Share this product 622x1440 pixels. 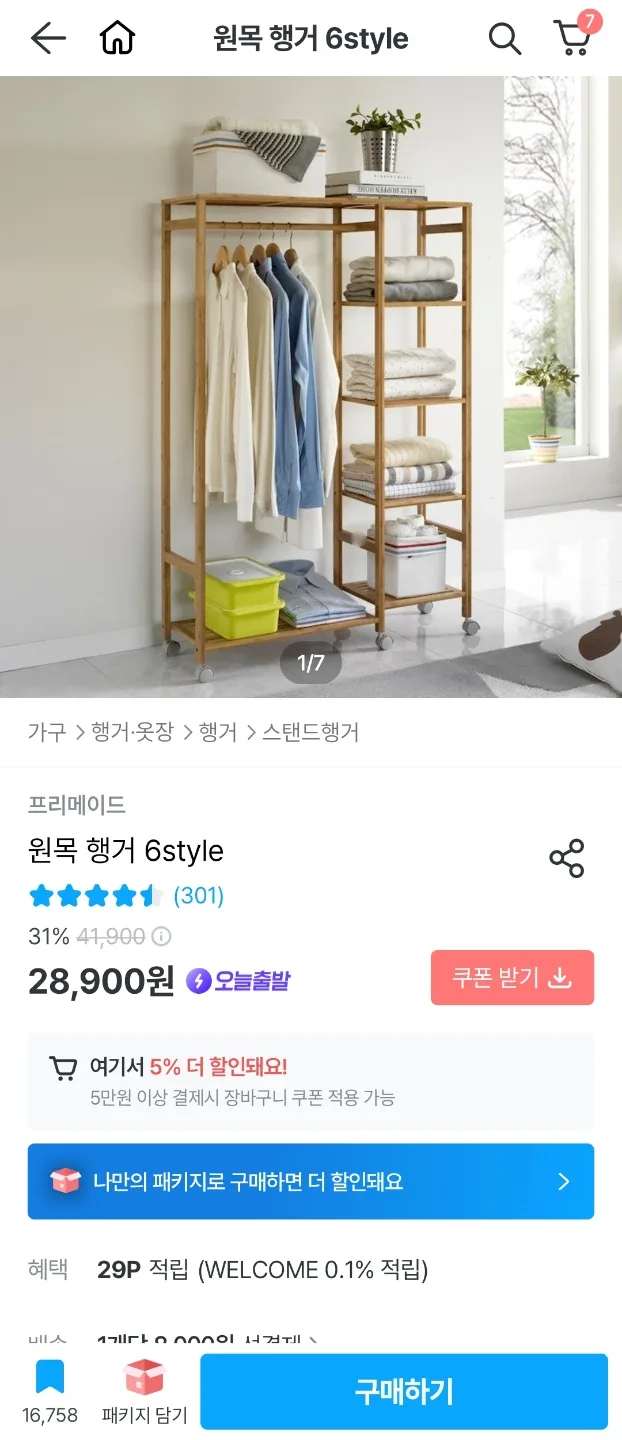coord(566,859)
